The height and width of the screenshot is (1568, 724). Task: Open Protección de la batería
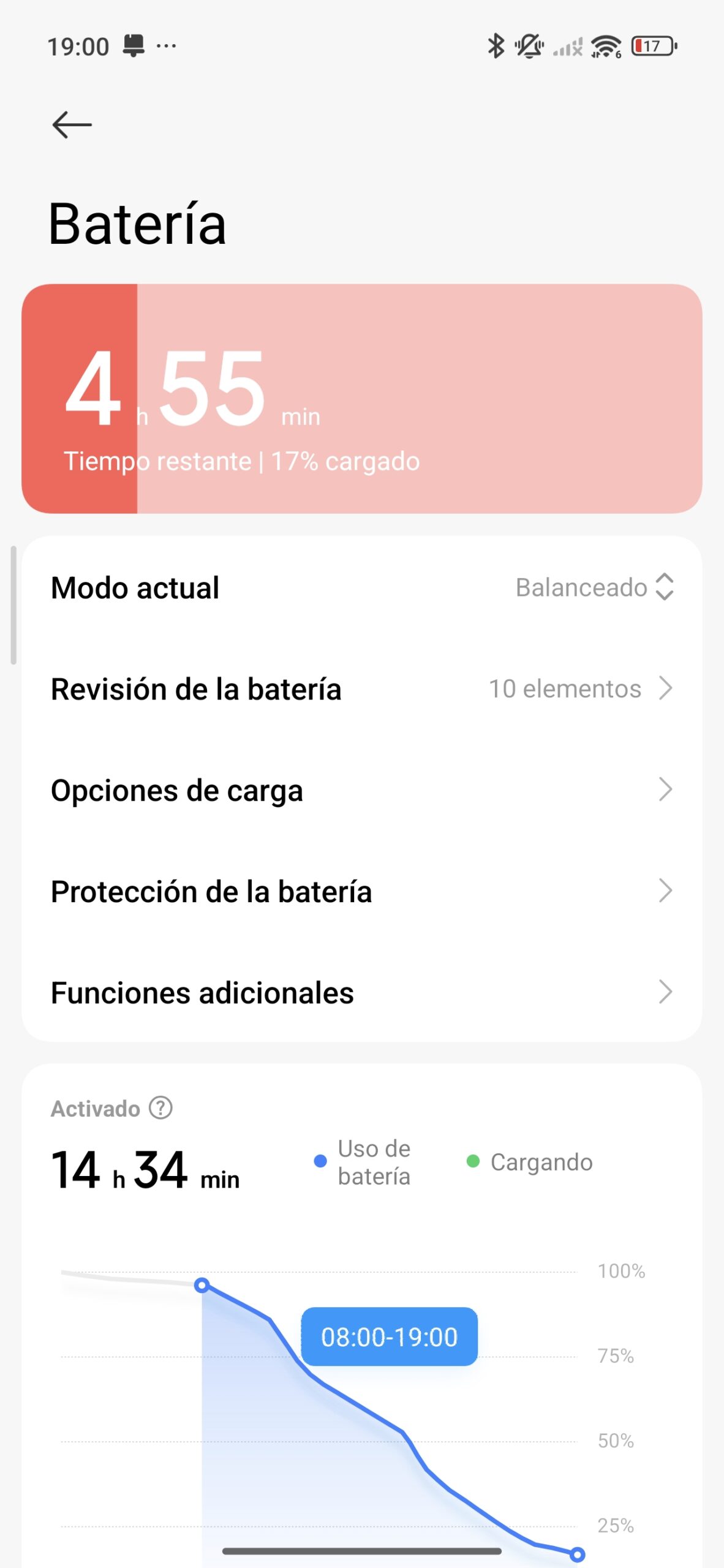pos(361,891)
